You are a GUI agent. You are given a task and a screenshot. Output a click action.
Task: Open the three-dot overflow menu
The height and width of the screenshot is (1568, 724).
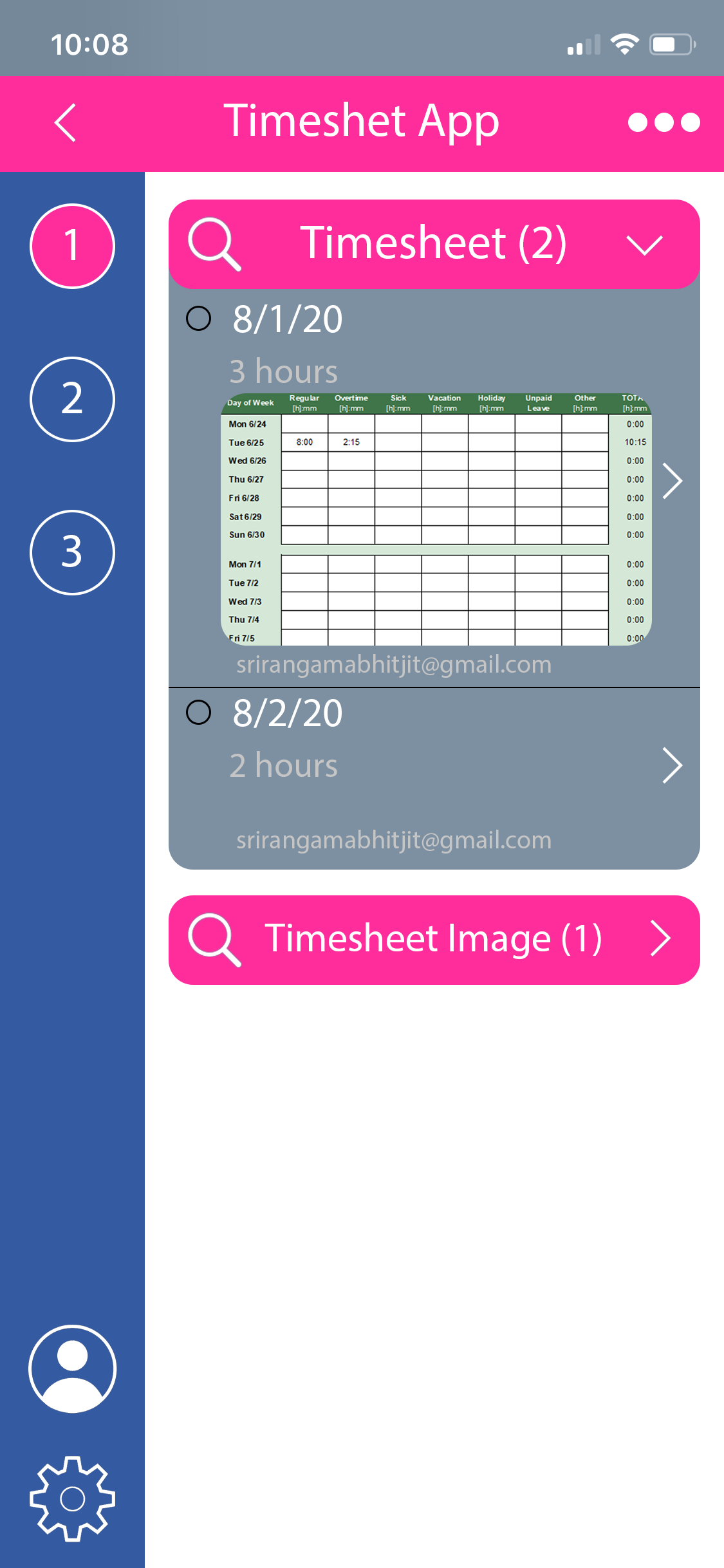pyautogui.click(x=664, y=122)
